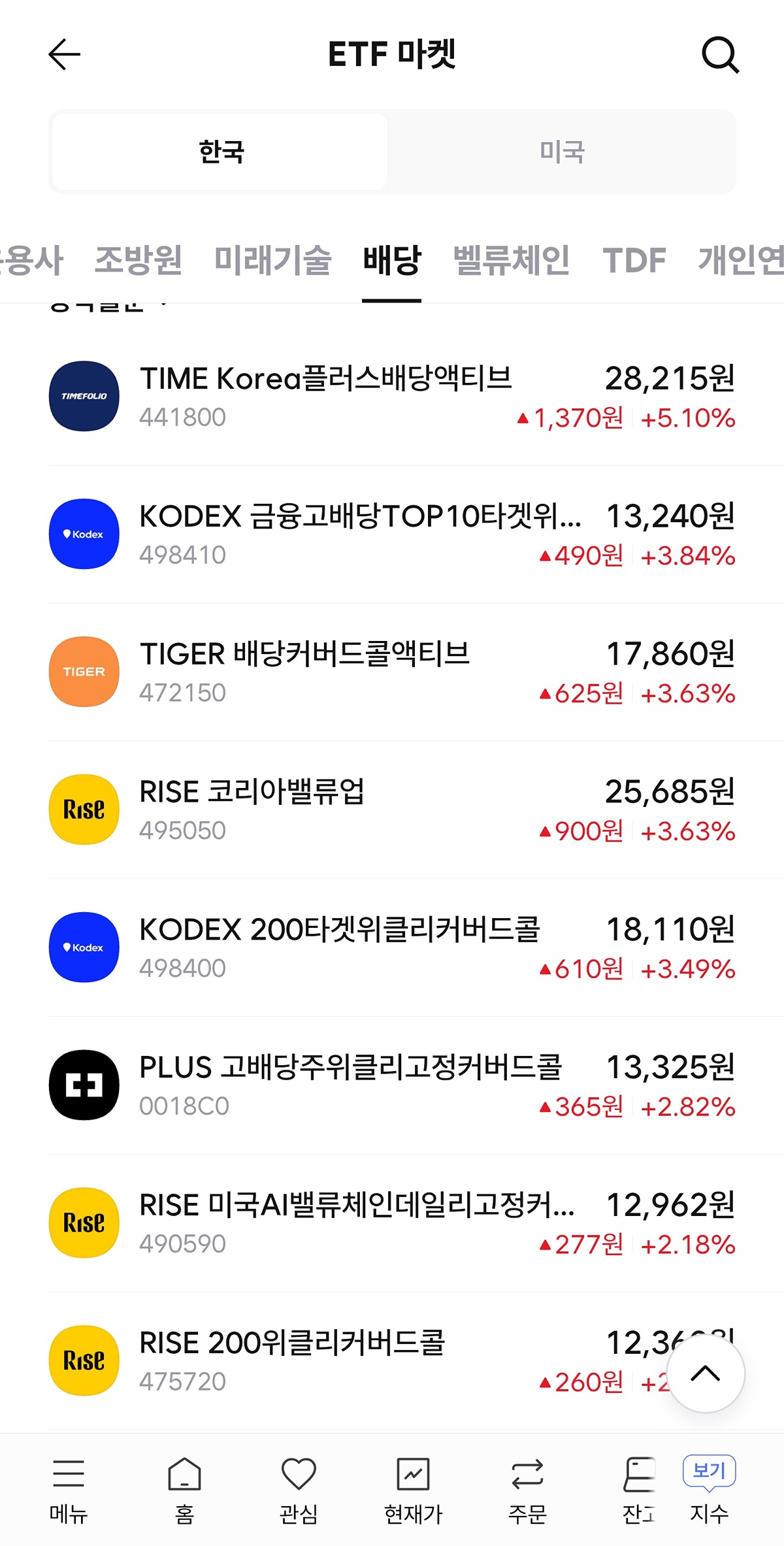Go back using the top-left arrow
Viewport: 784px width, 1546px height.
(64, 54)
